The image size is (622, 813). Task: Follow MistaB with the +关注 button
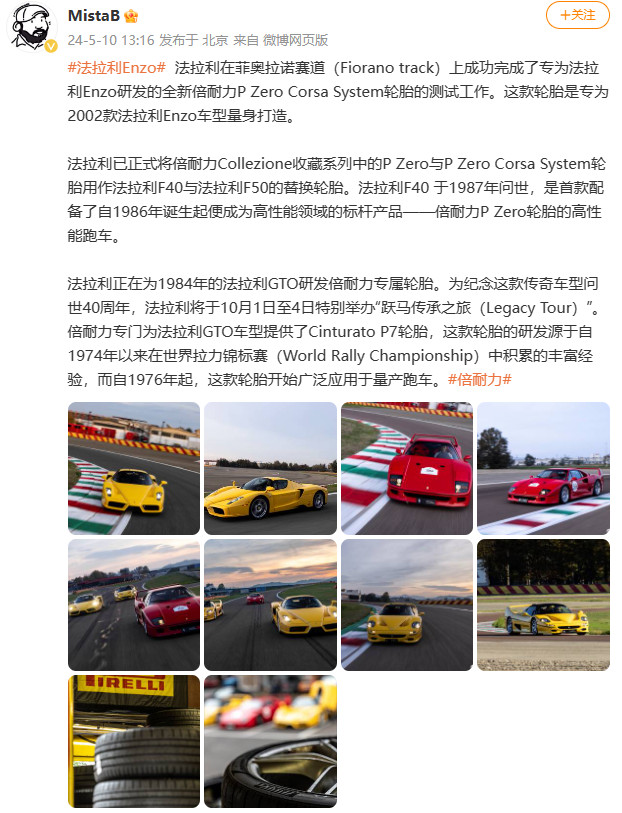[x=577, y=15]
